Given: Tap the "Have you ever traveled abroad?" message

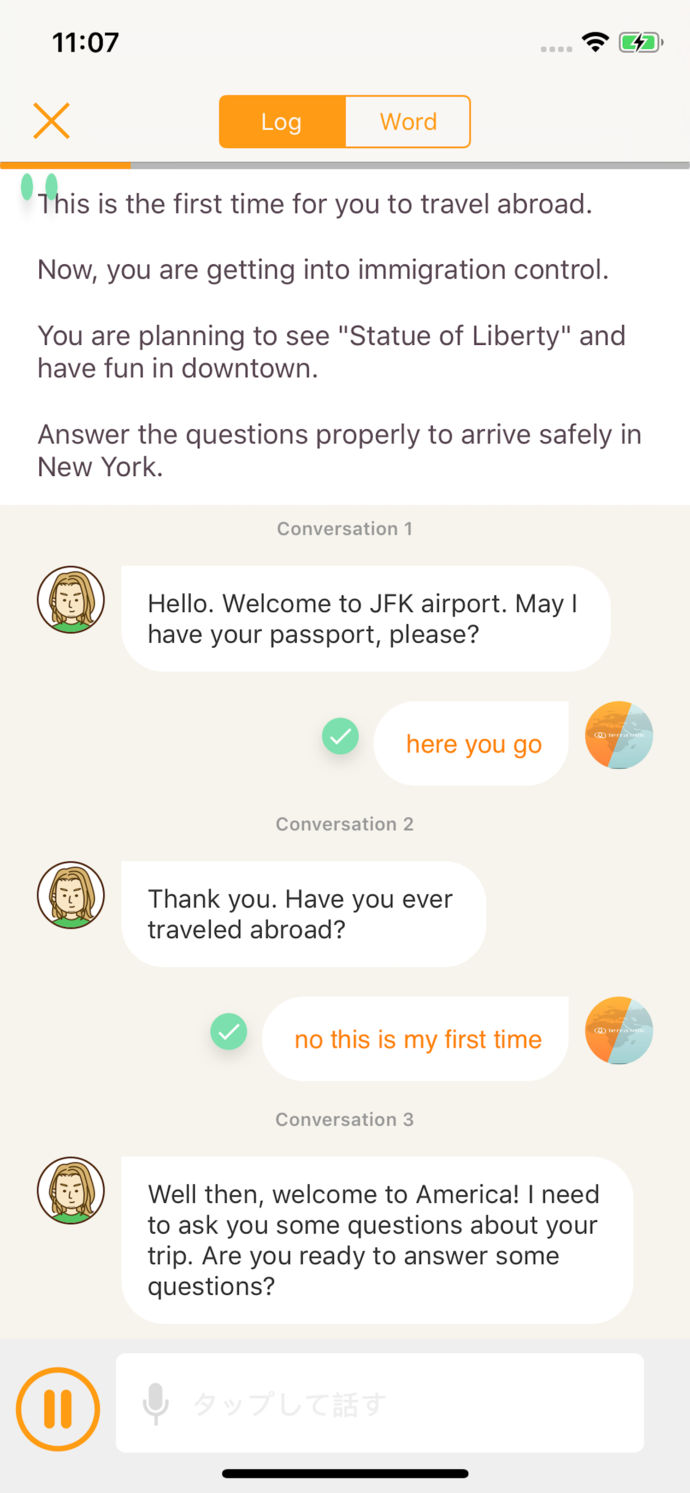Looking at the screenshot, I should coord(303,914).
